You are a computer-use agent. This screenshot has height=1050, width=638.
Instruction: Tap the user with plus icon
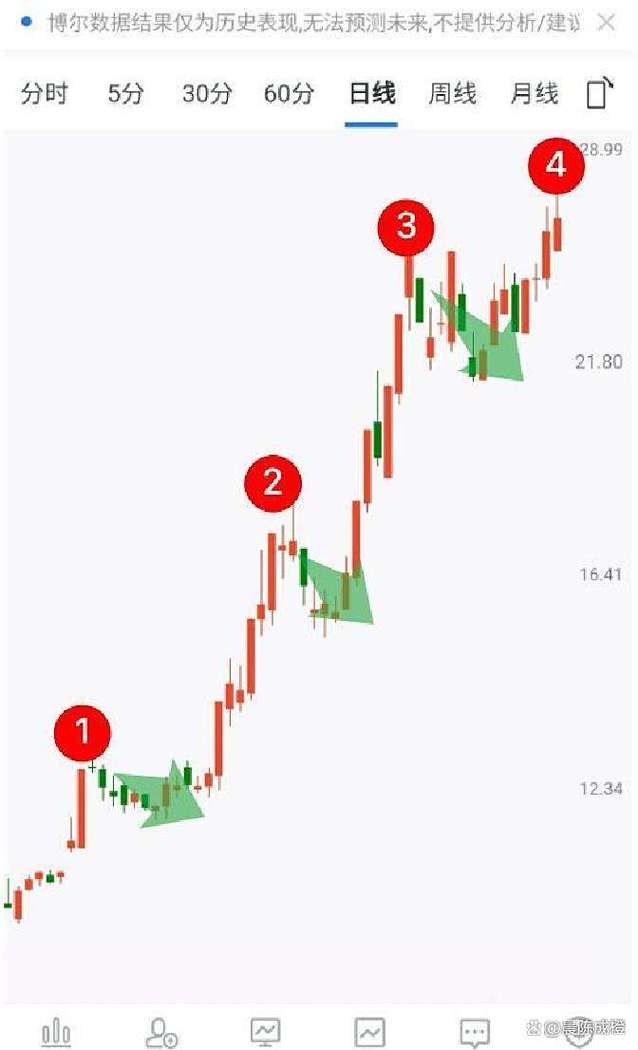[161, 1031]
